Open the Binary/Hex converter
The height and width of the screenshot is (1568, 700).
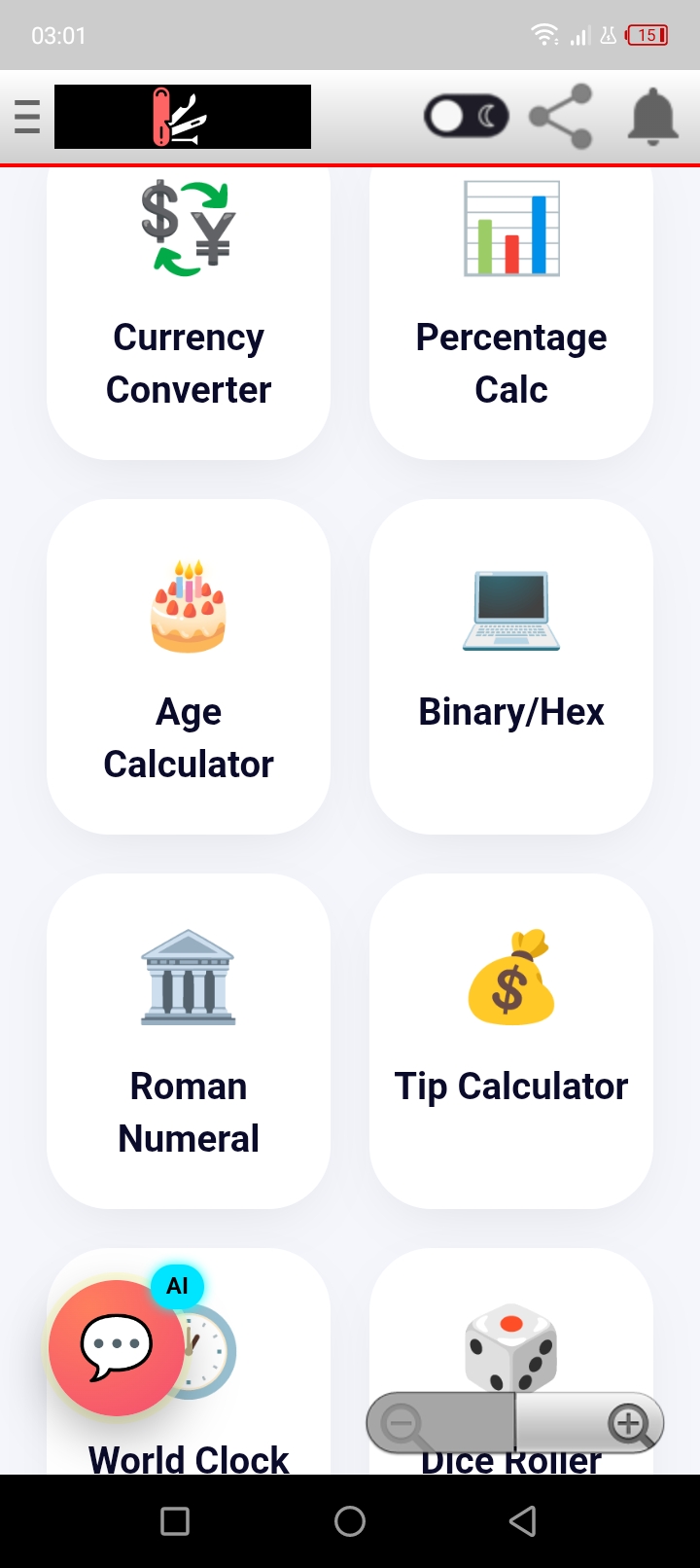pos(511,666)
